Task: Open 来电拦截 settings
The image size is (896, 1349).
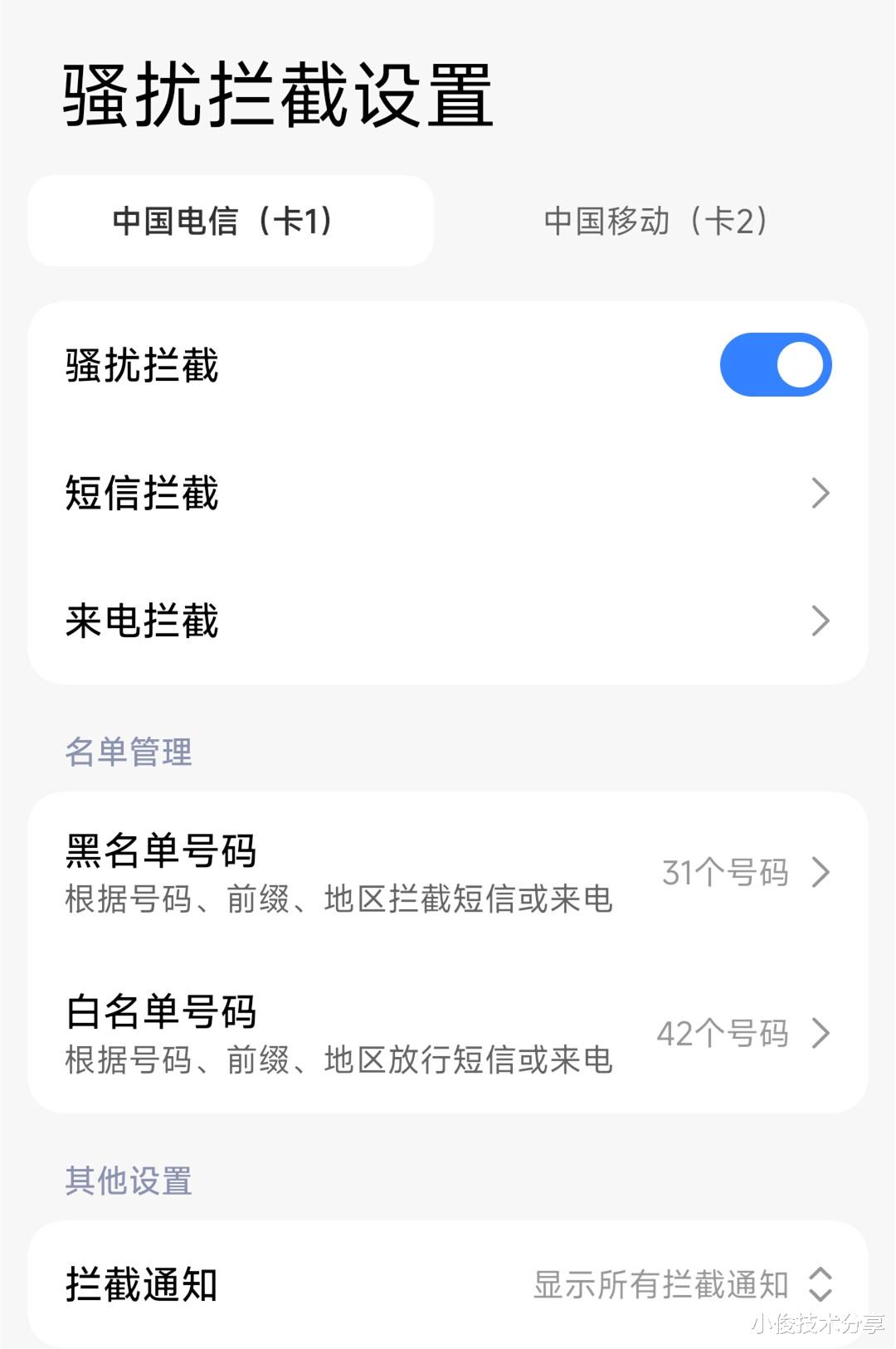Action: (x=448, y=621)
